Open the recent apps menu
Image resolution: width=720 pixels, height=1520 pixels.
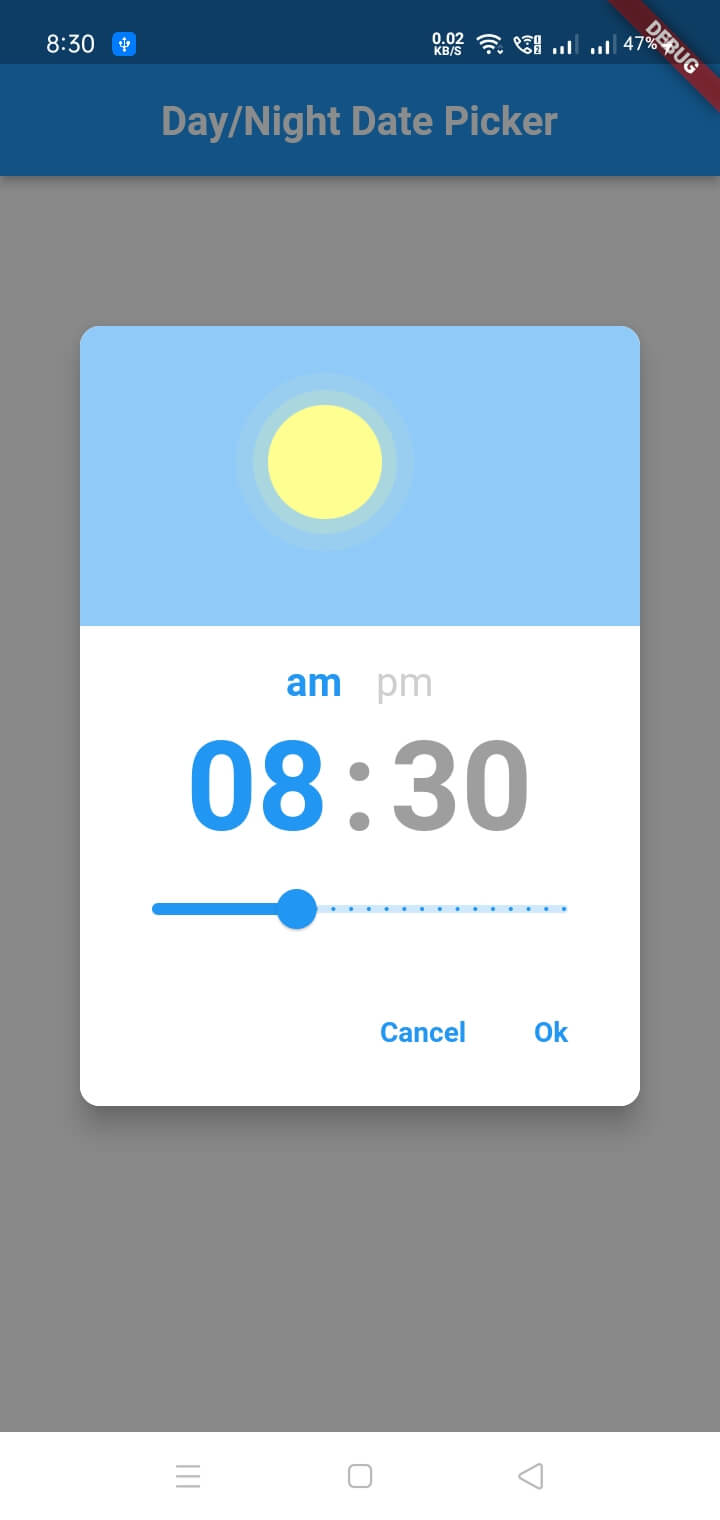pyautogui.click(x=188, y=1476)
